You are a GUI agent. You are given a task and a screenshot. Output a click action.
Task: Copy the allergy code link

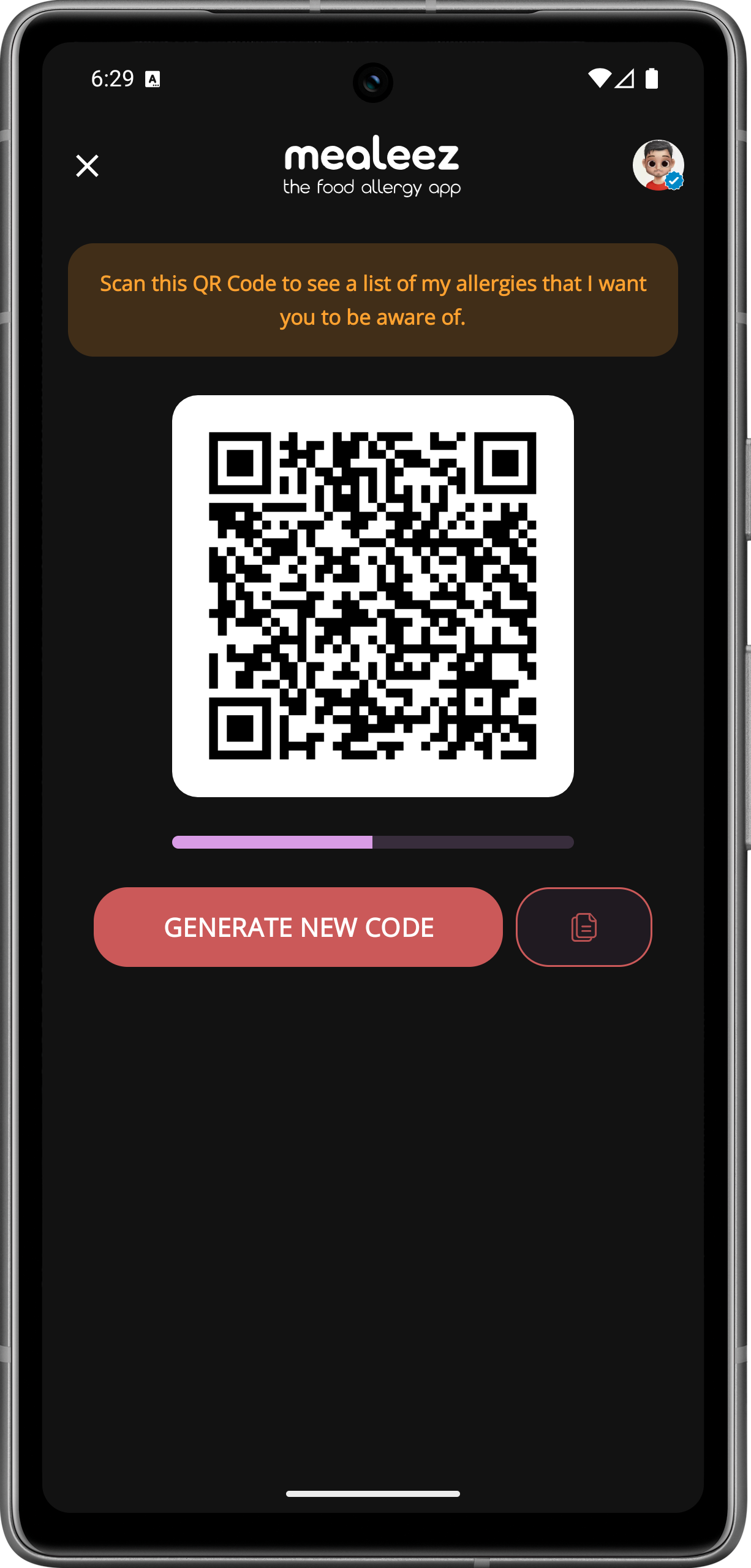pyautogui.click(x=583, y=926)
